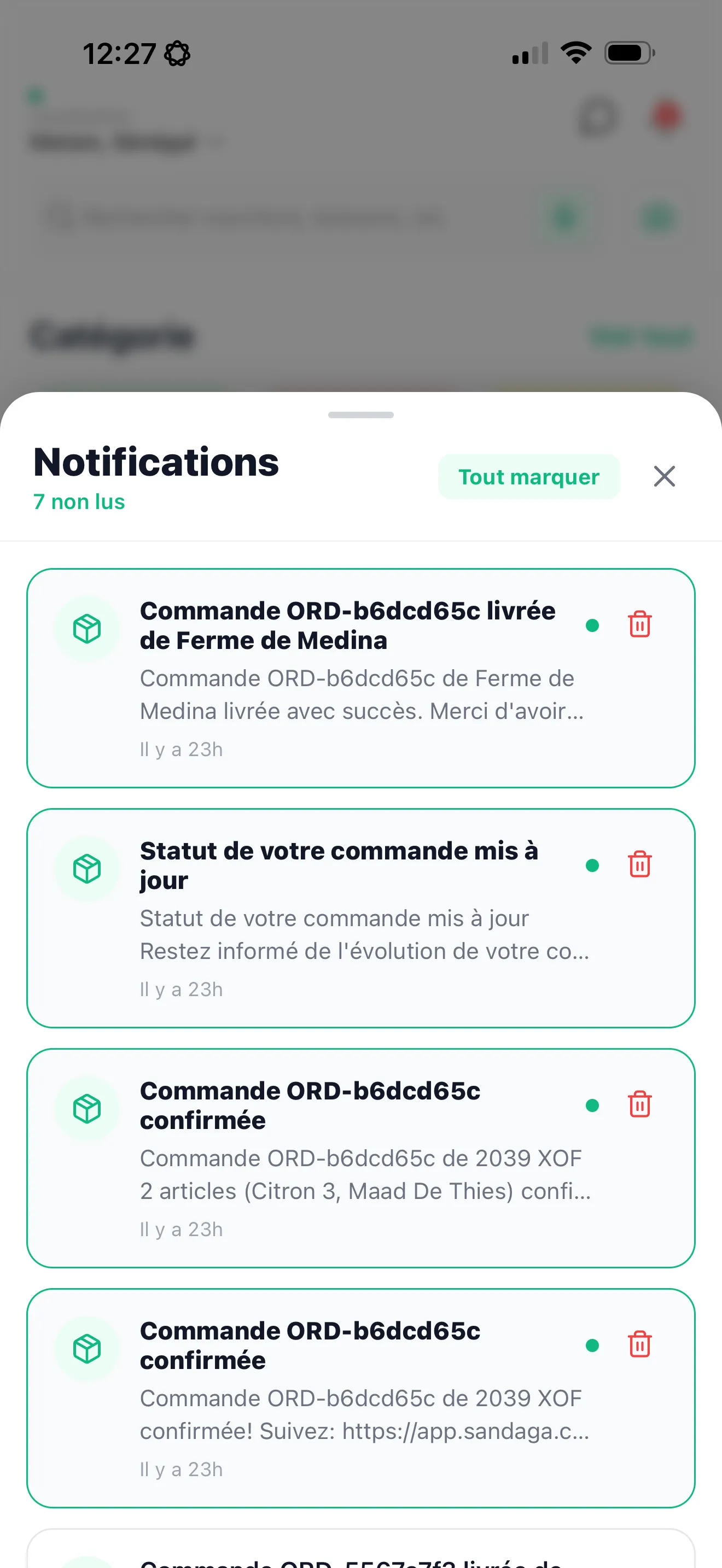Click the '7 non lus' counter label

pyautogui.click(x=79, y=501)
